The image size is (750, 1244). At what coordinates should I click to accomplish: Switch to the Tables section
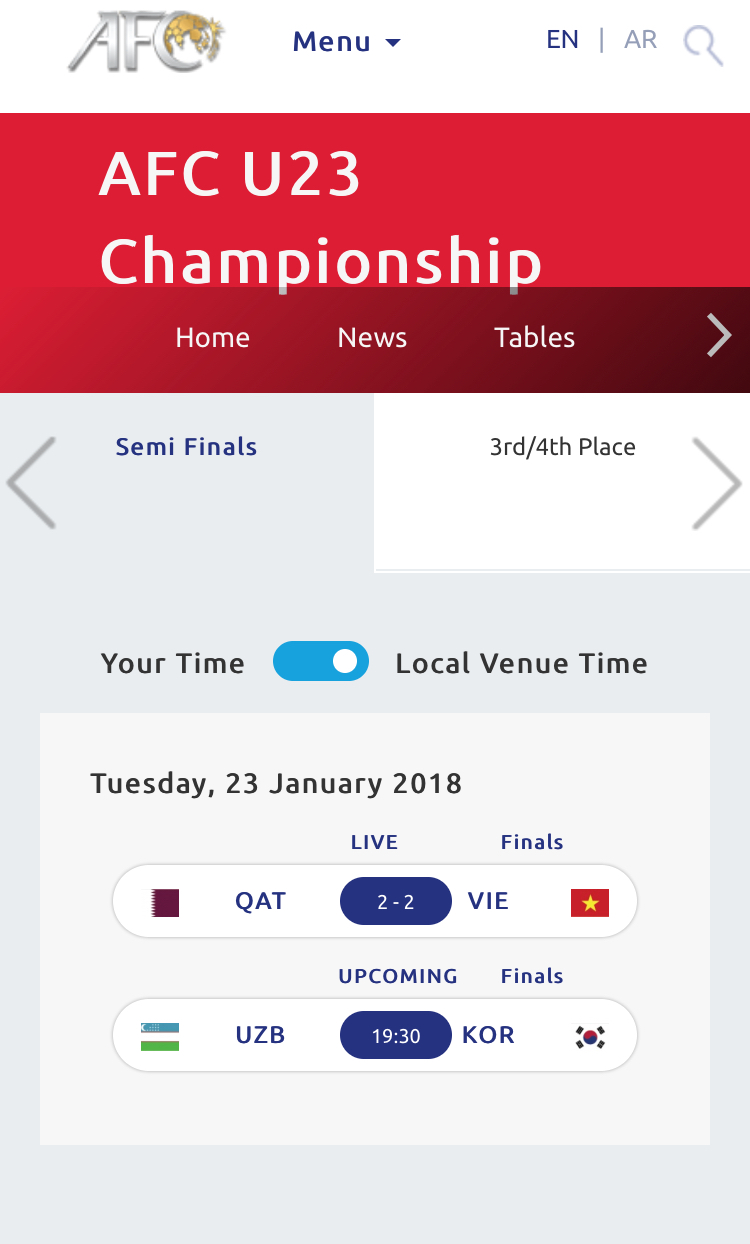pos(534,338)
